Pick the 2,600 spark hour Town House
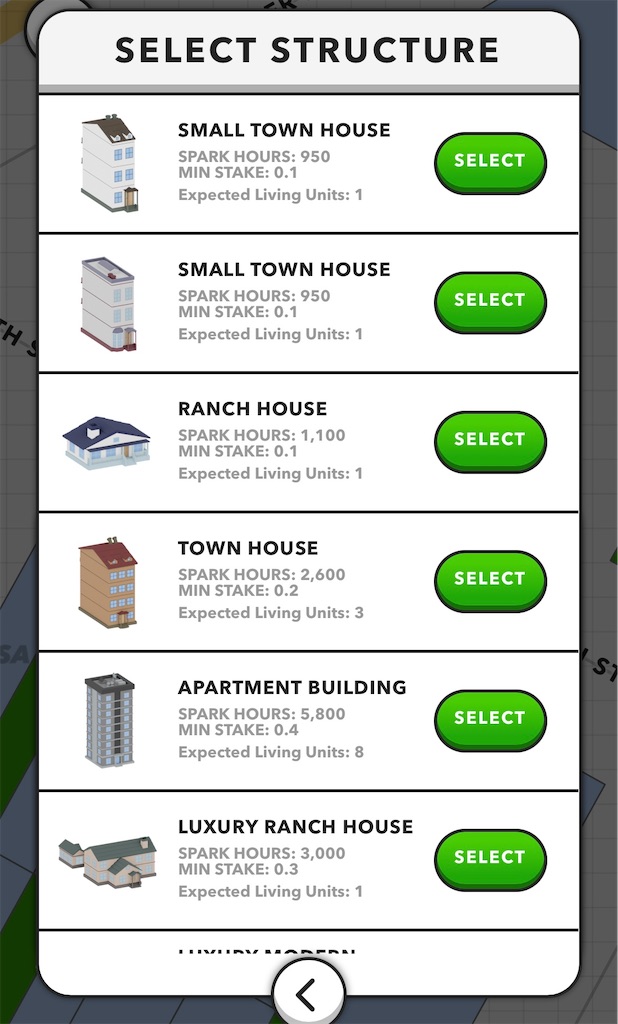The width and height of the screenshot is (618, 1024). (490, 579)
